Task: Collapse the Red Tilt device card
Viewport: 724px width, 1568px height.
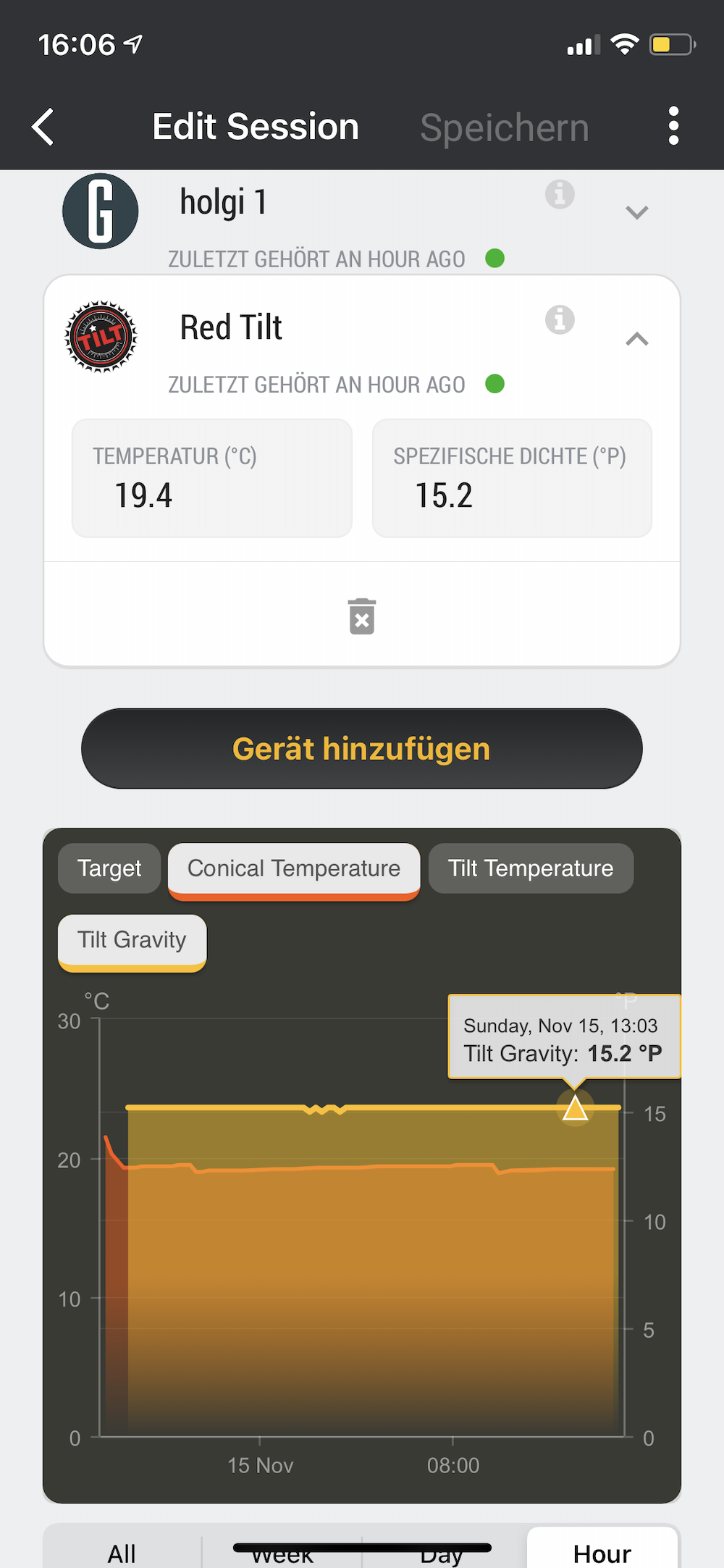Action: click(x=636, y=339)
